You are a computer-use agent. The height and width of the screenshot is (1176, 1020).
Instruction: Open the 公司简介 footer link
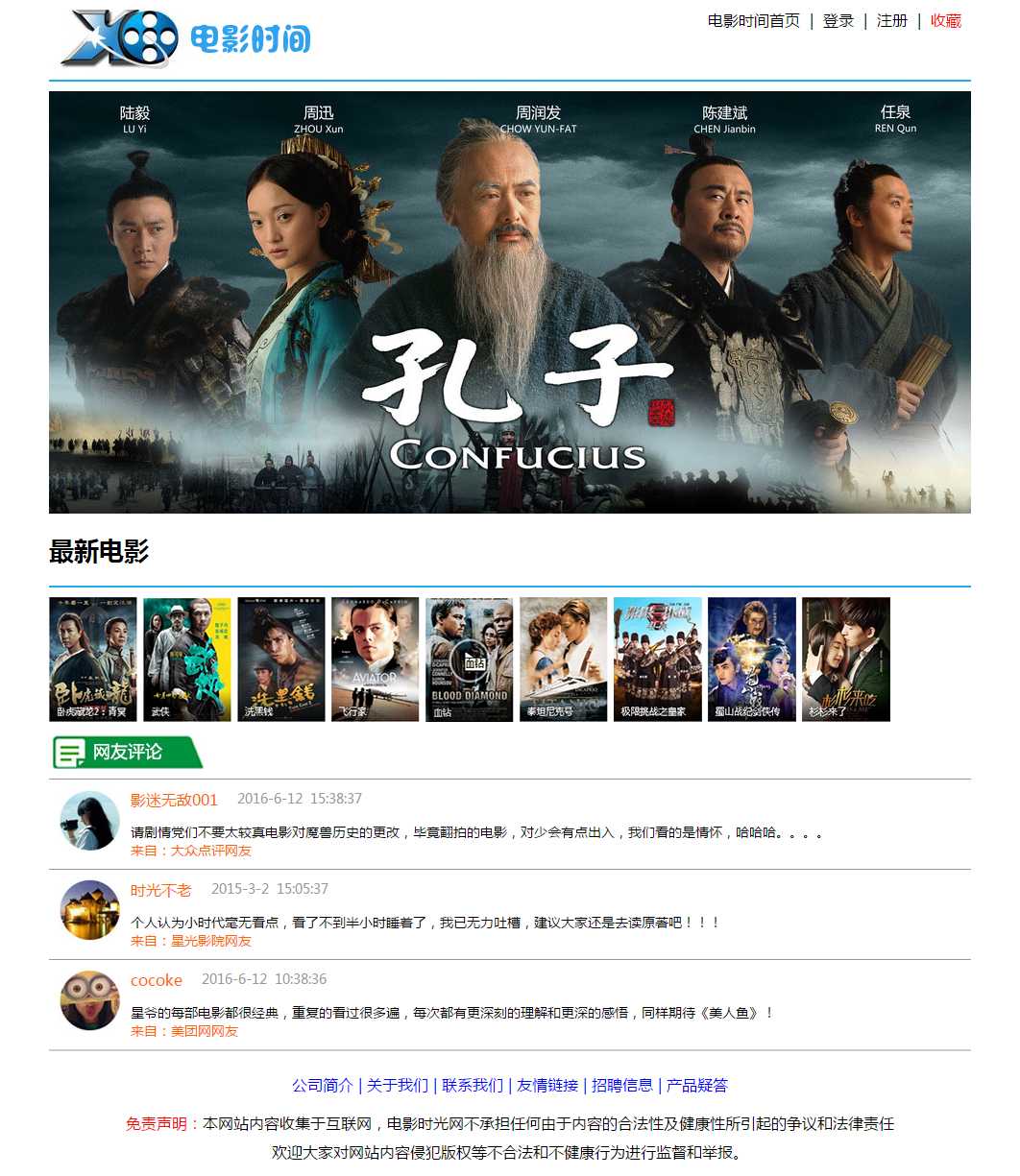(323, 1086)
